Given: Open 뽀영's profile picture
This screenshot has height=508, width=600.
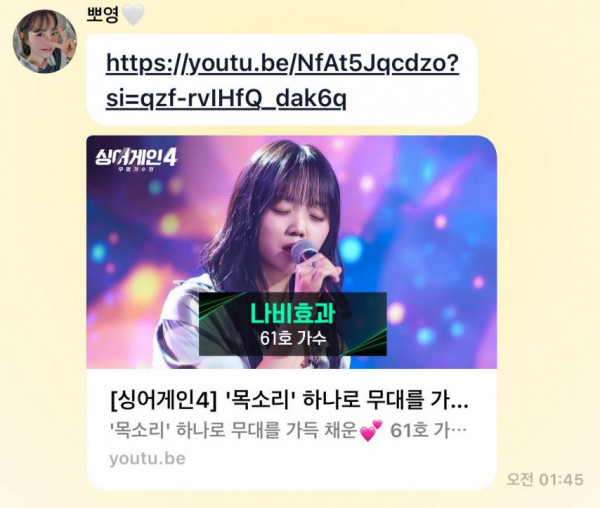Looking at the screenshot, I should click(x=45, y=41).
